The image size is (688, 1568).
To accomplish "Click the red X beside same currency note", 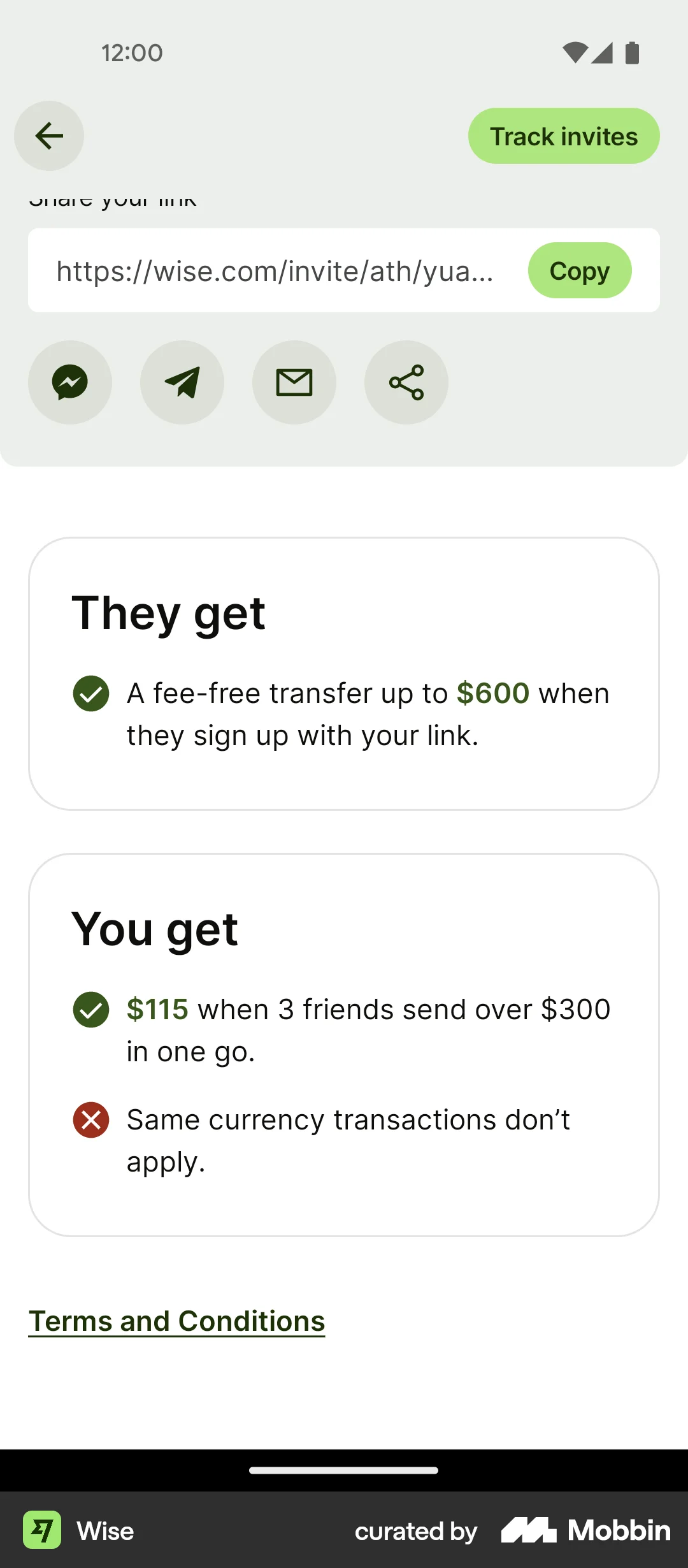I will (x=90, y=1120).
